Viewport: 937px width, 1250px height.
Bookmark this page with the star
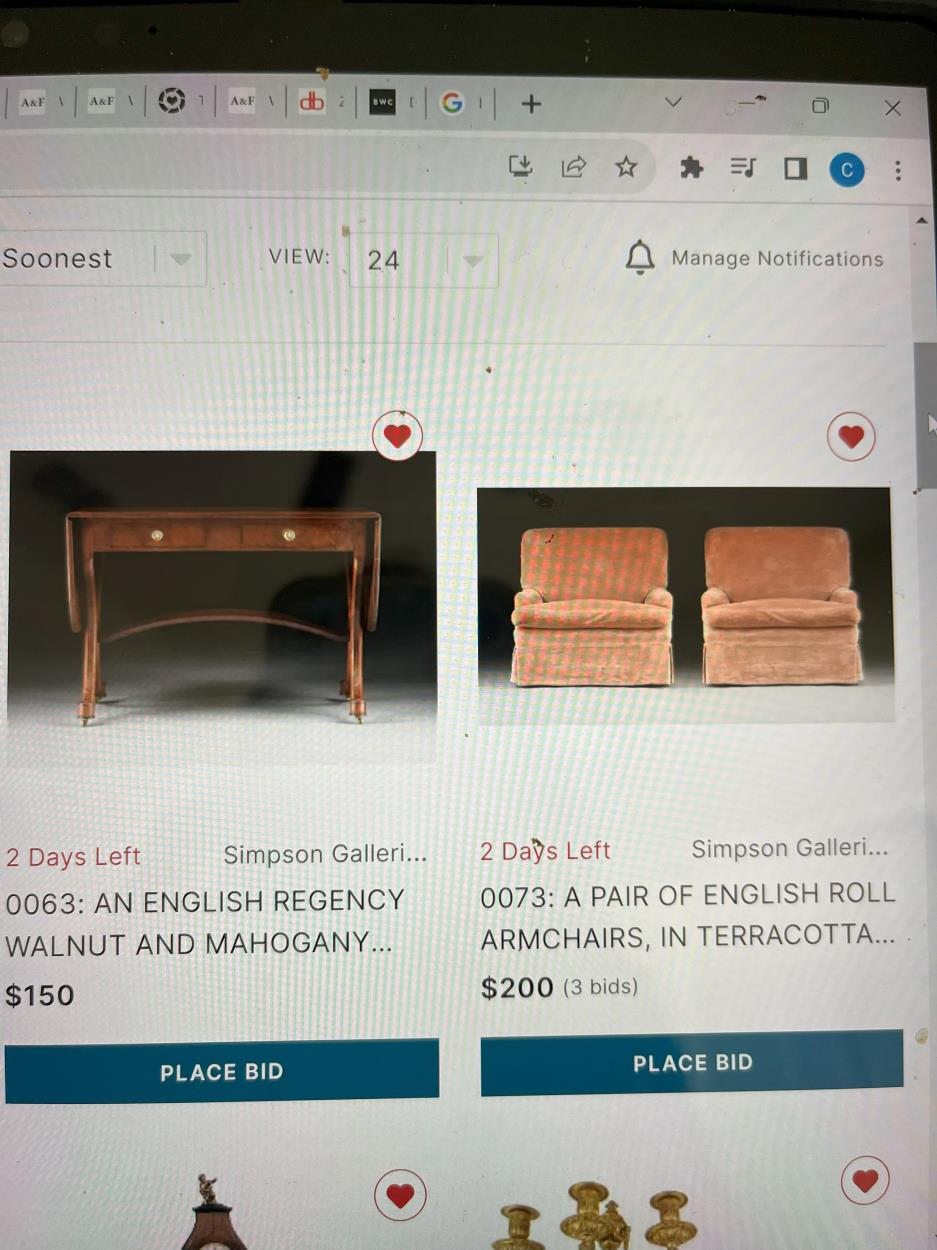pos(626,167)
